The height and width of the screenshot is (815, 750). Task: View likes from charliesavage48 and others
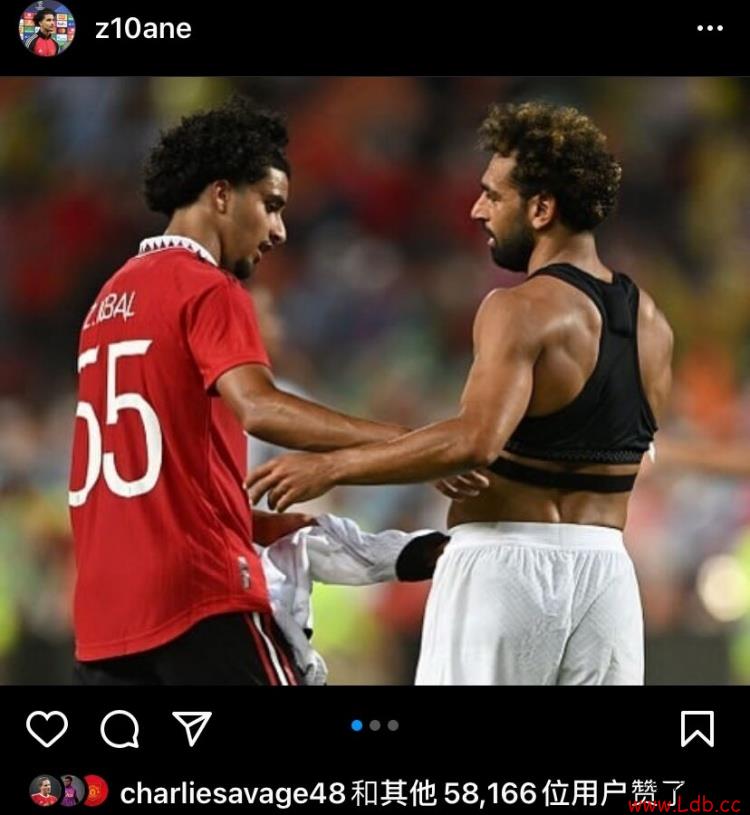tap(400, 793)
